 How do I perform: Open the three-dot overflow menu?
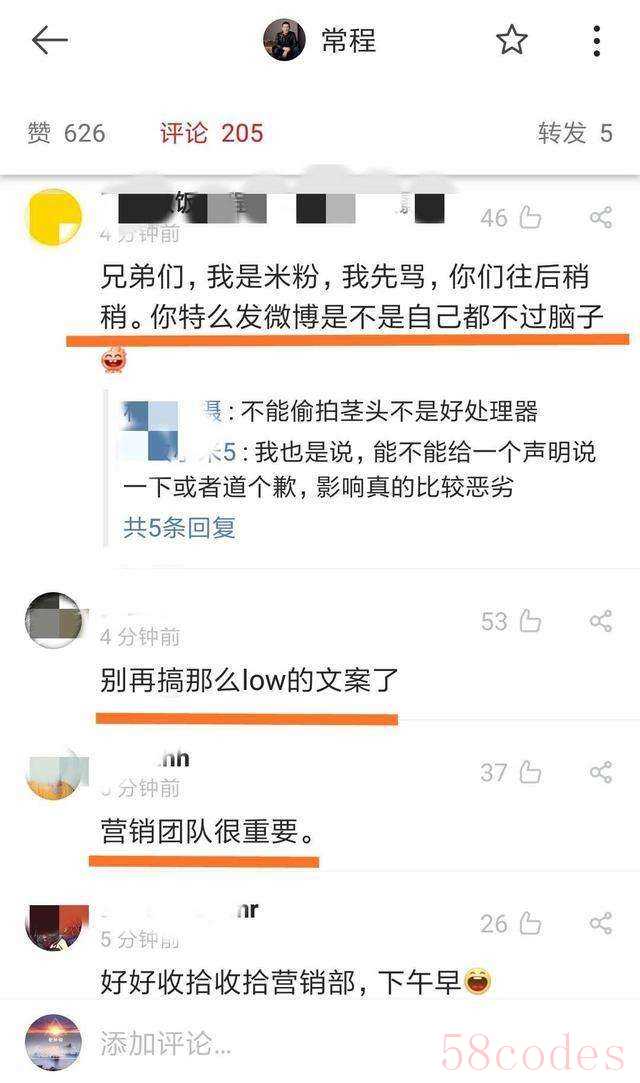coord(596,40)
